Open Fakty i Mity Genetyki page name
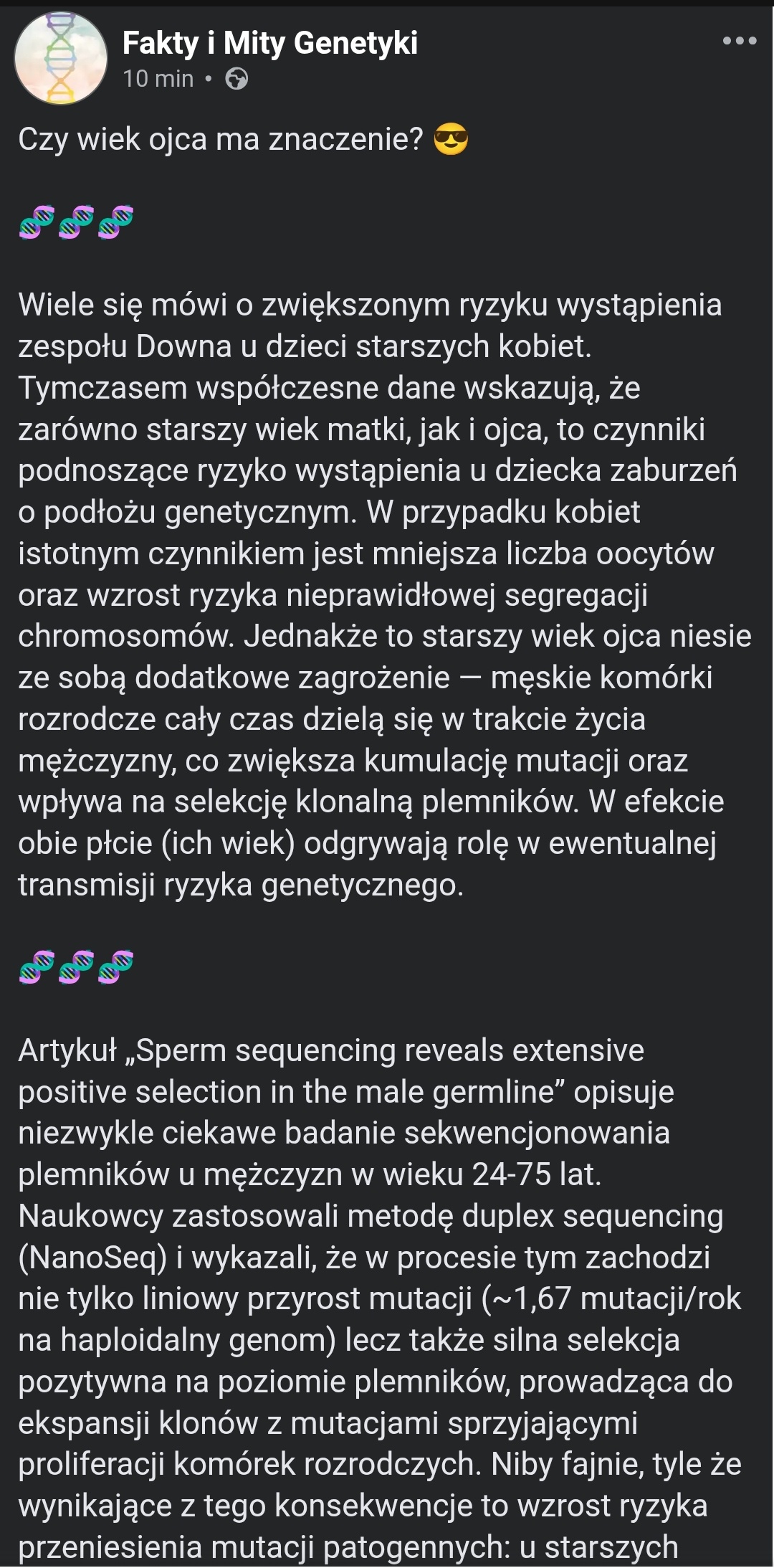774x1568 pixels. (x=269, y=43)
